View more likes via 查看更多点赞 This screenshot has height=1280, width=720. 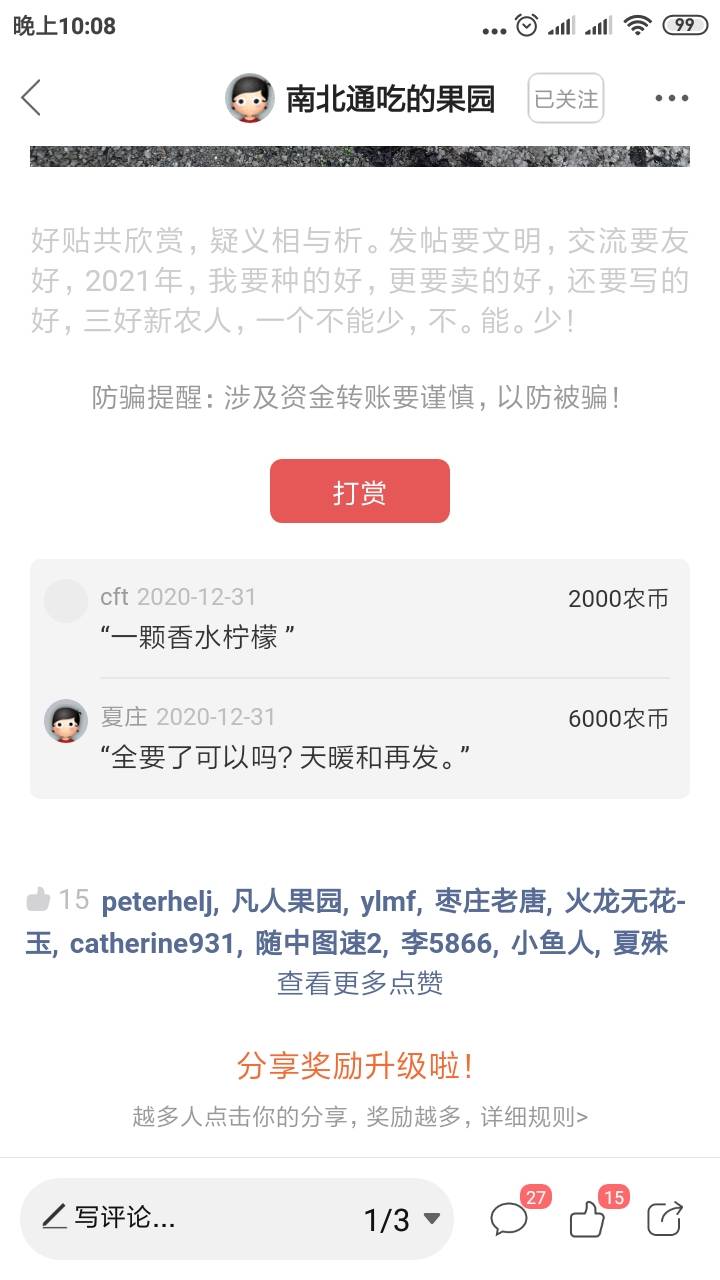[x=360, y=983]
